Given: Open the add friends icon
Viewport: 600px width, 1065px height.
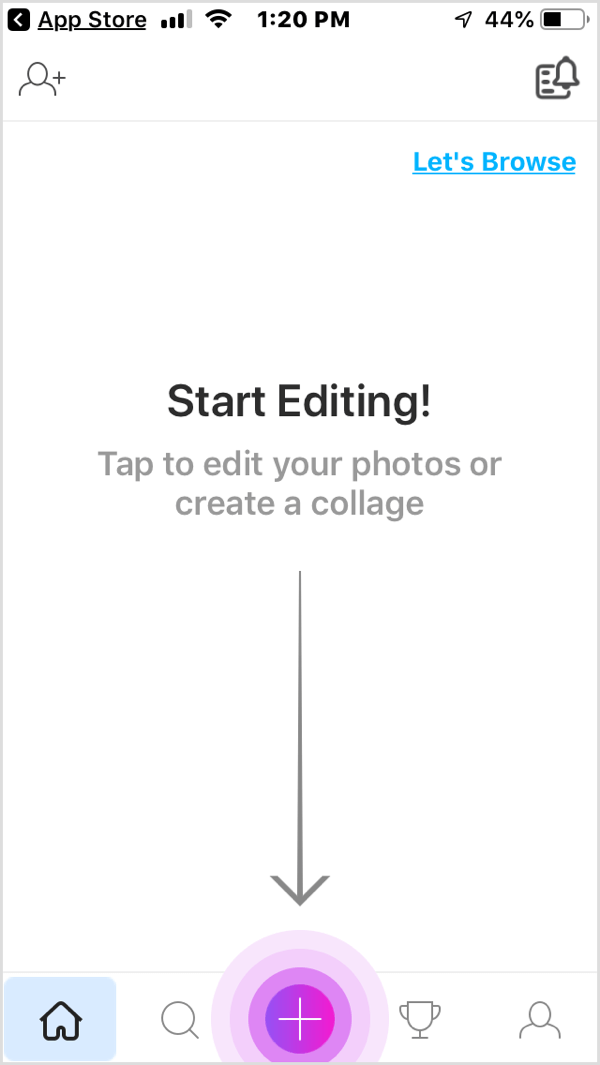Looking at the screenshot, I should 42,79.
